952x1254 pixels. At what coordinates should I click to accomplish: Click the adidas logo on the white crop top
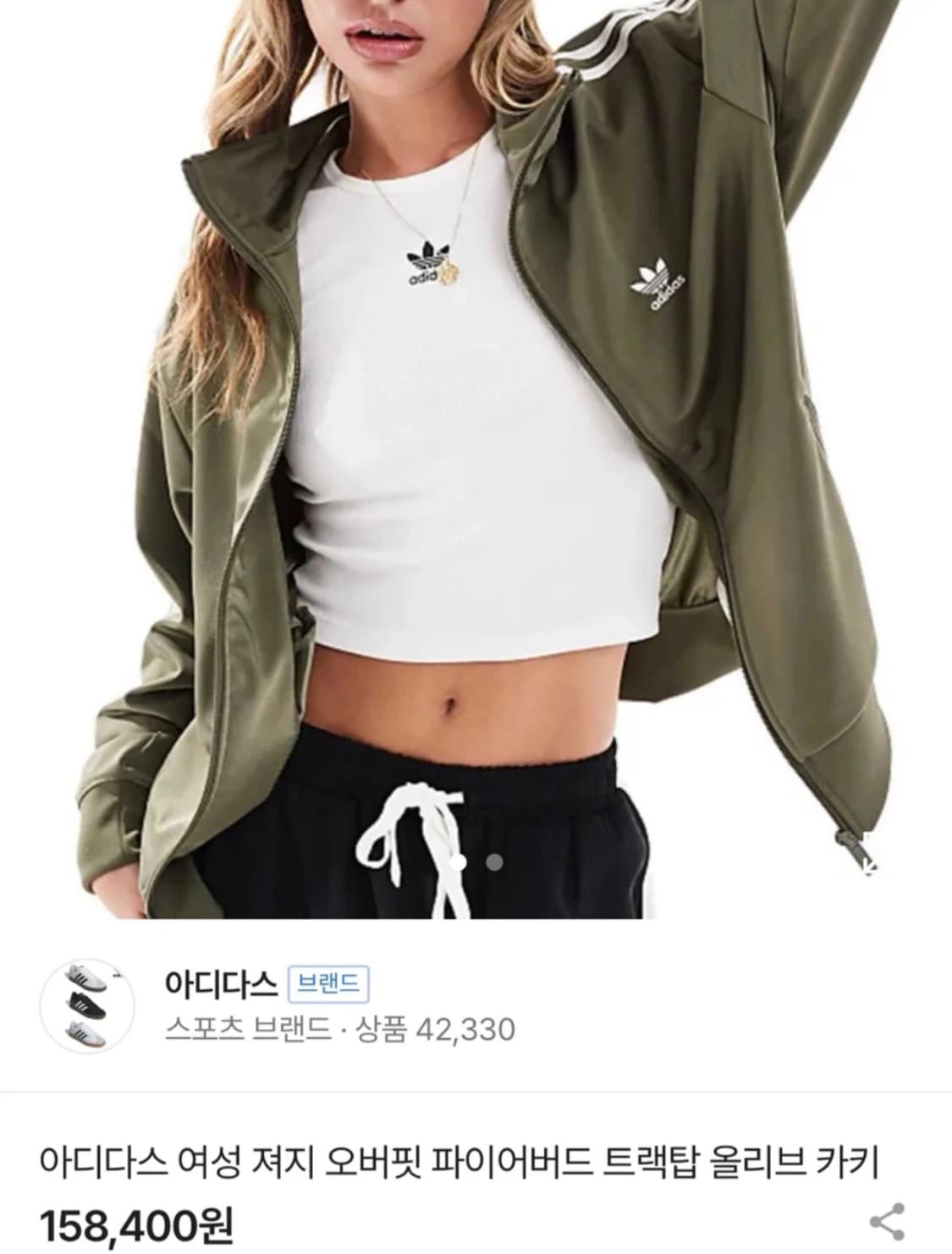point(426,263)
